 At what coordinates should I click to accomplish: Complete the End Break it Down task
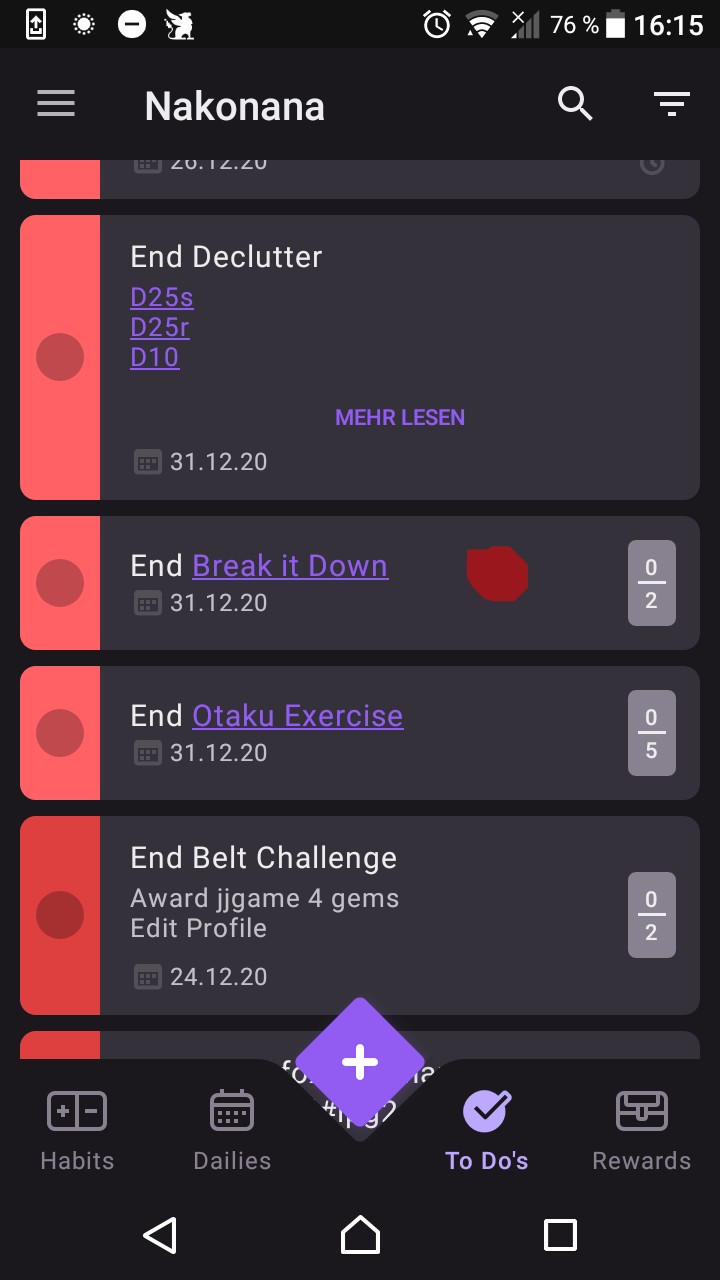60,583
